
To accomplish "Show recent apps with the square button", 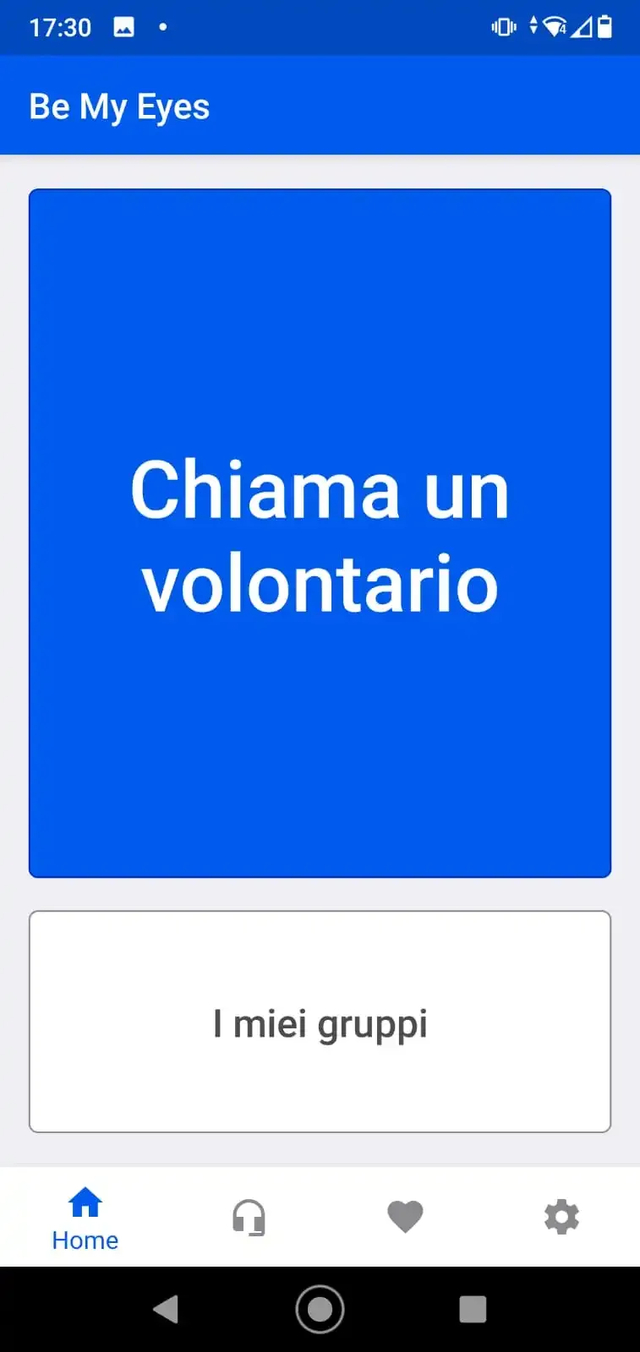I will (472, 1309).
